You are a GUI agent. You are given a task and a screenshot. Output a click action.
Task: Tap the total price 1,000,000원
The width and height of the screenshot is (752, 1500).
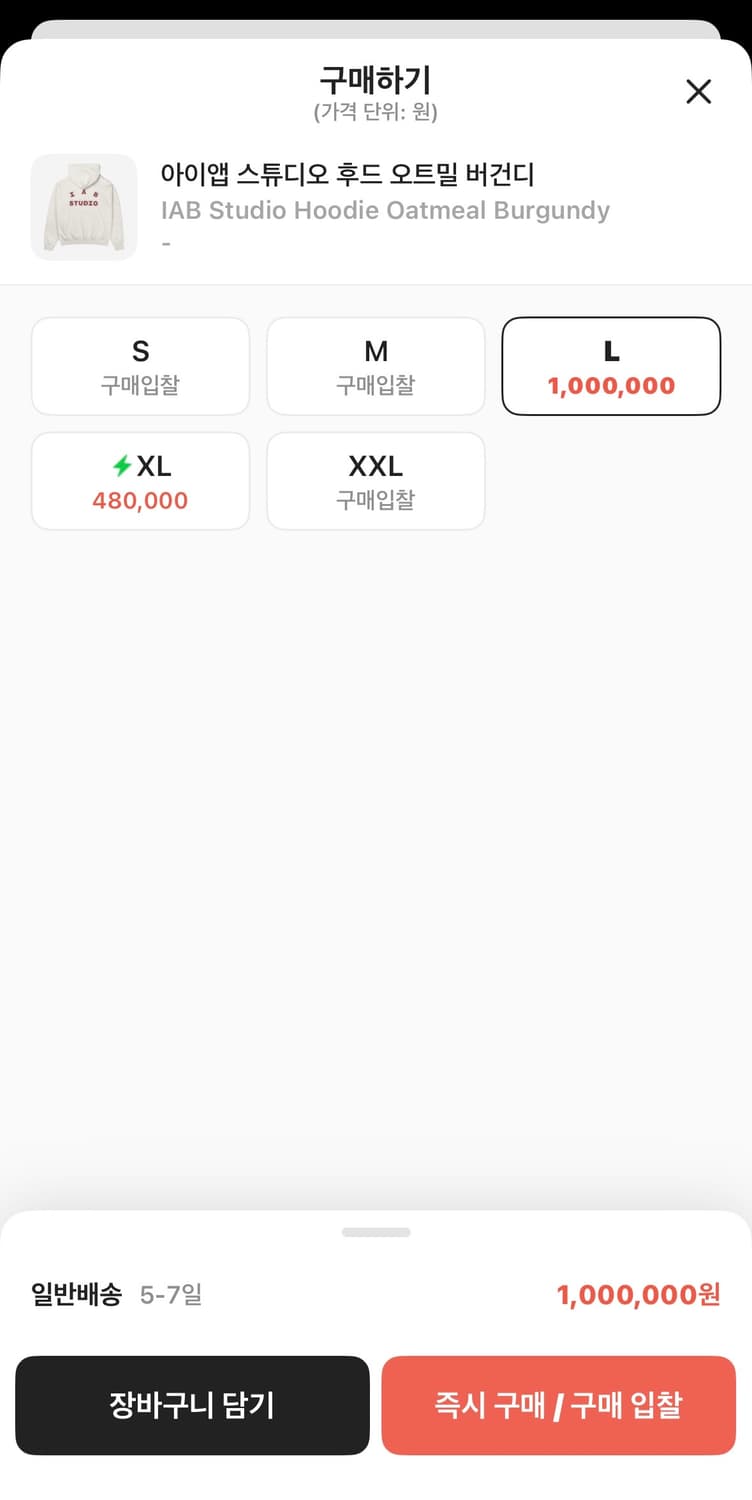(637, 1295)
